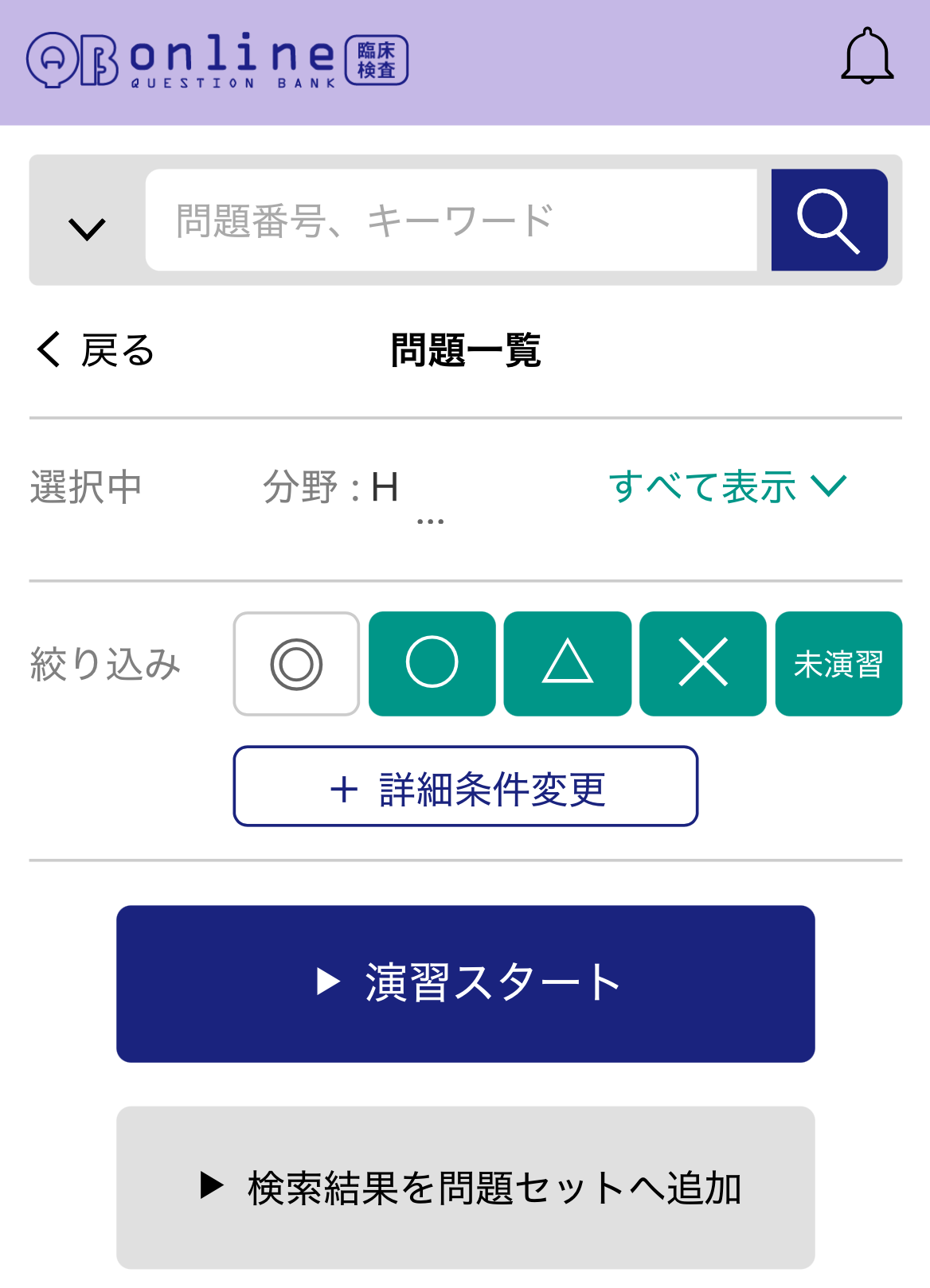This screenshot has width=930, height=1288.
Task: Go back with 戻る
Action: click(x=96, y=350)
